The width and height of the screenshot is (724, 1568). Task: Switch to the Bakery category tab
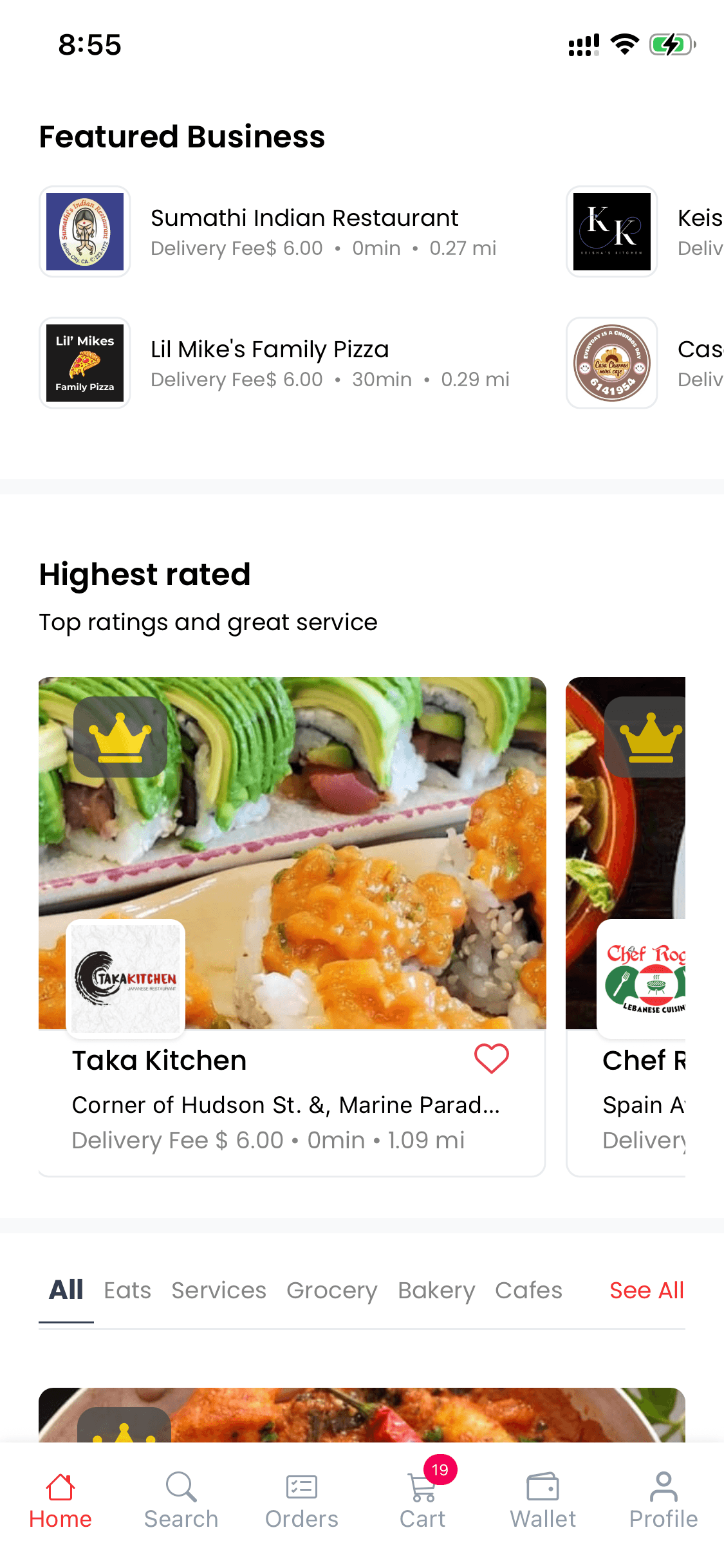(436, 1291)
